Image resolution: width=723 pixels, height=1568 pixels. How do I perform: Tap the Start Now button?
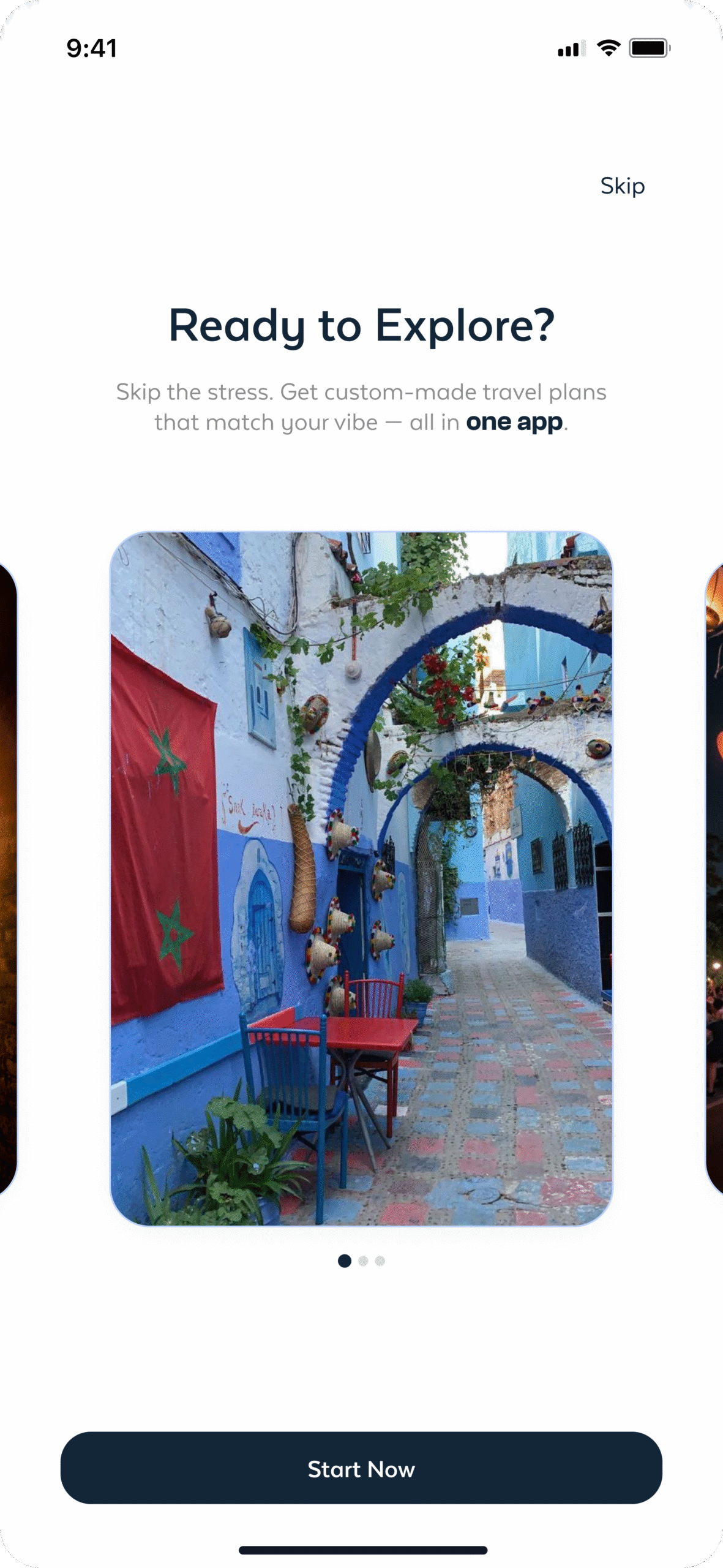[x=361, y=1468]
